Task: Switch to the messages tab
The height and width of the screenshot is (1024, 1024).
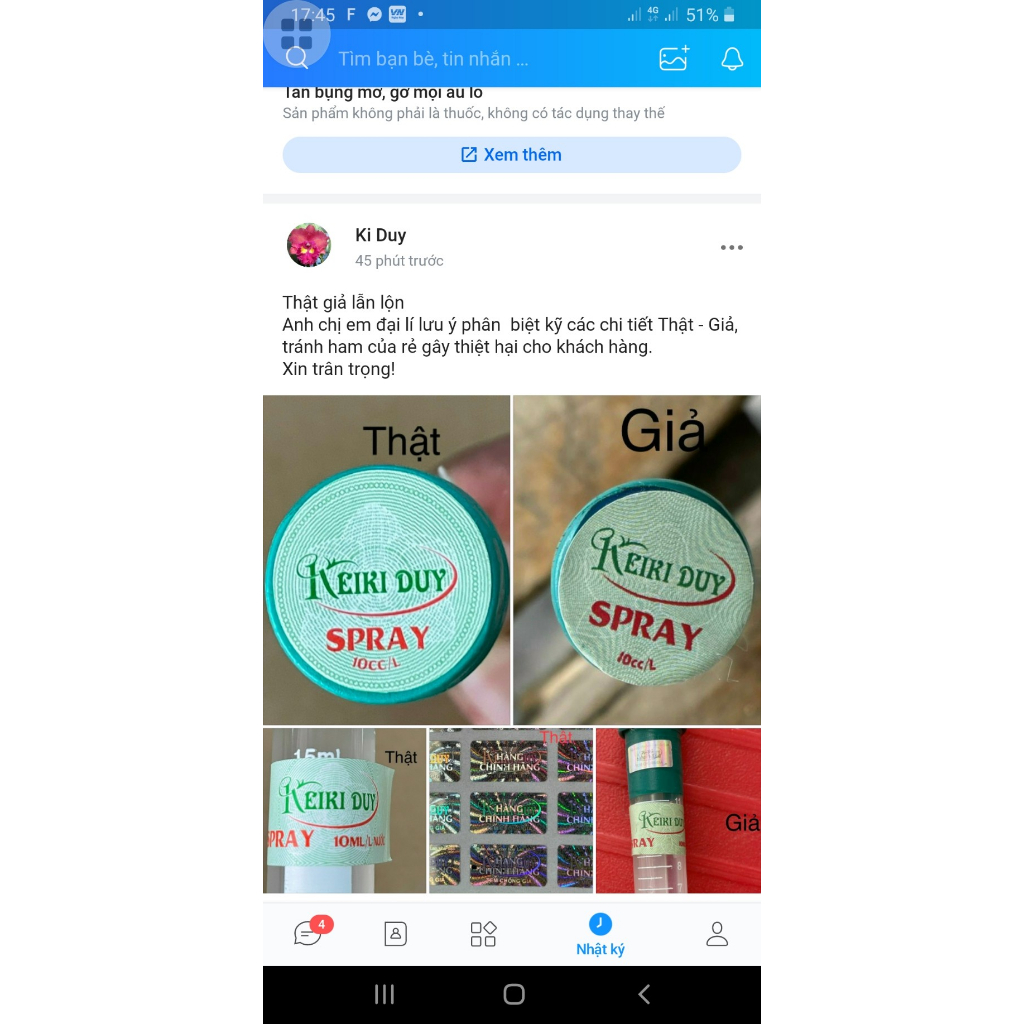Action: [308, 934]
